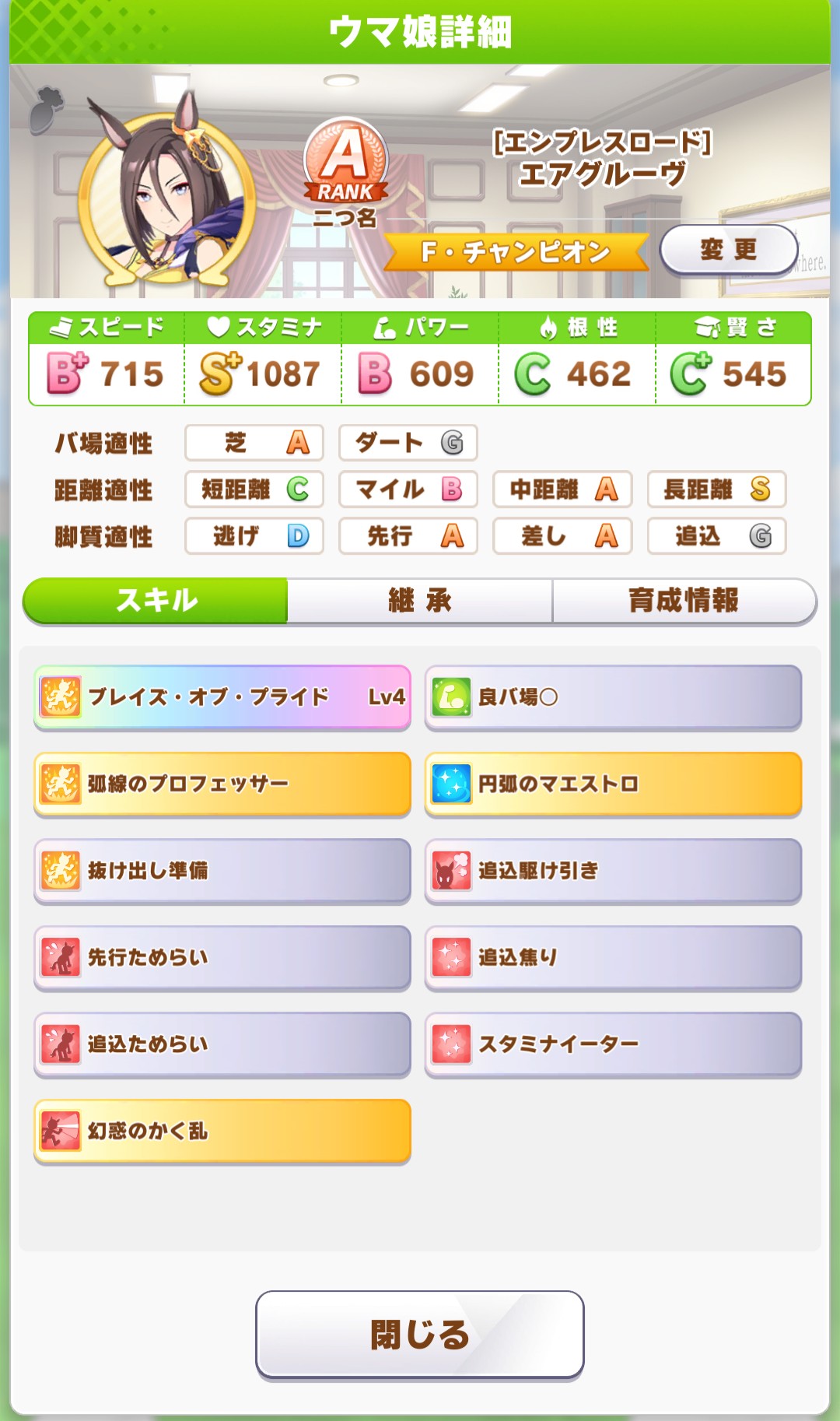View the 弧線のプロフェッサー skill
This screenshot has width=840, height=1421.
tap(222, 784)
